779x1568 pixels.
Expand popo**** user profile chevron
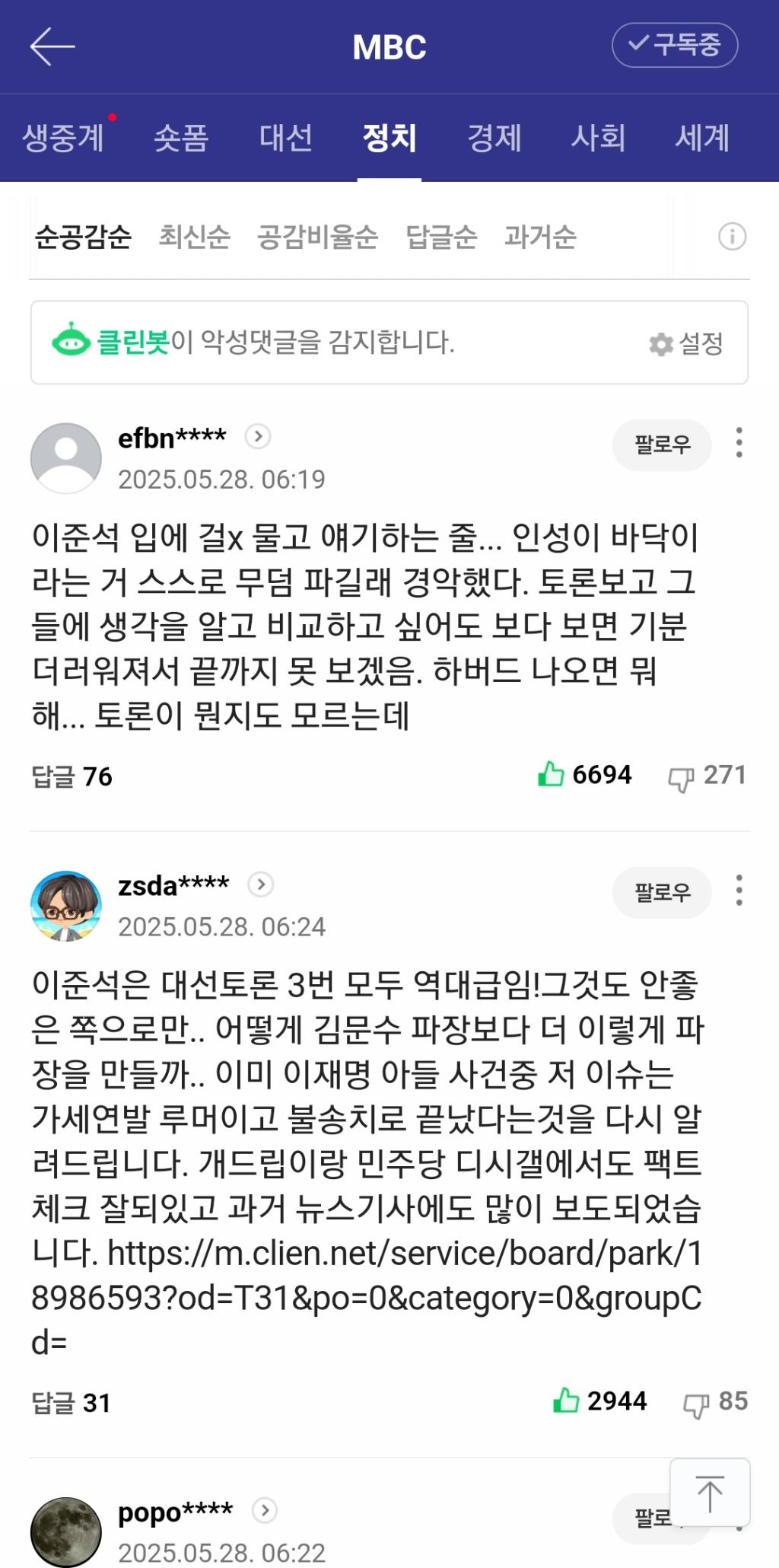click(x=263, y=1509)
